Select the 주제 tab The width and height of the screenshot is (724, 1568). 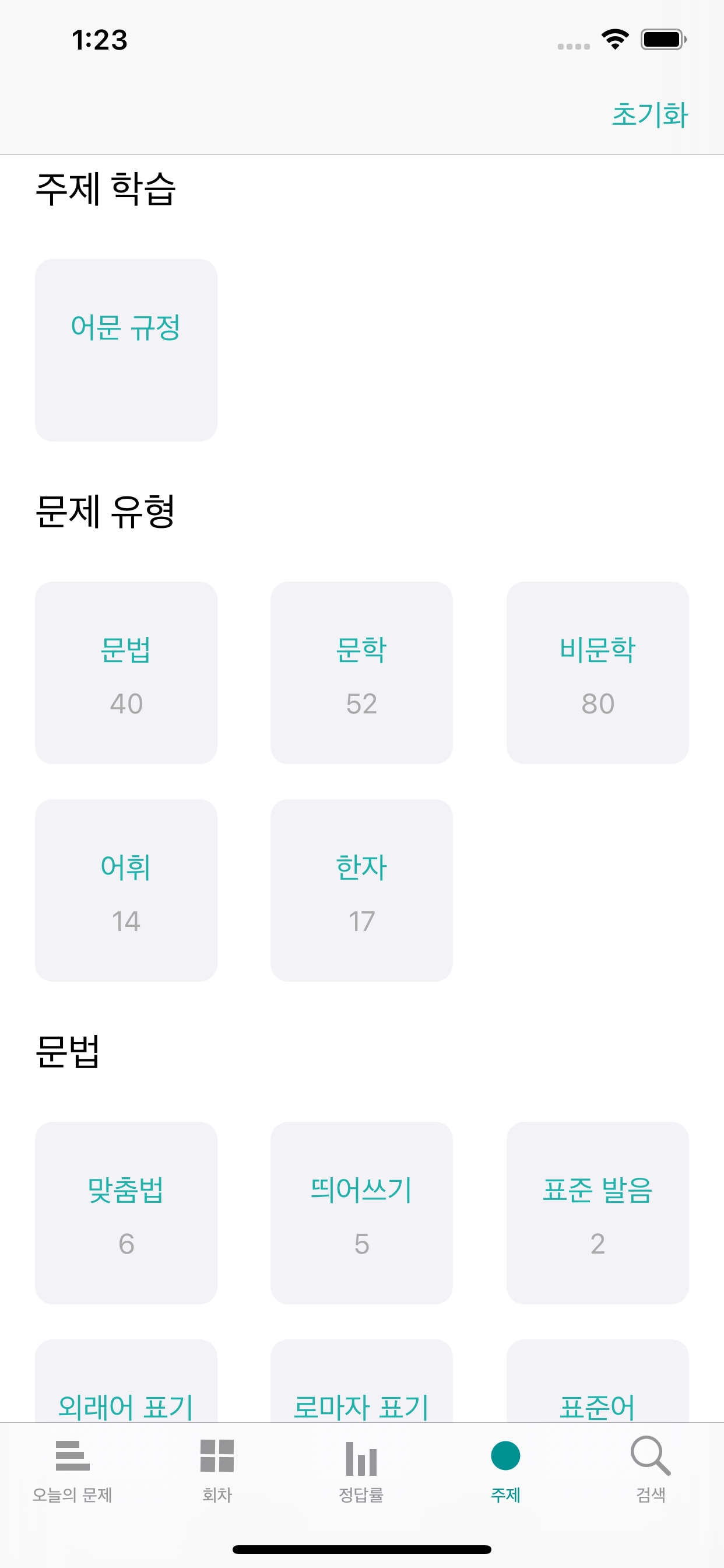tap(505, 1470)
